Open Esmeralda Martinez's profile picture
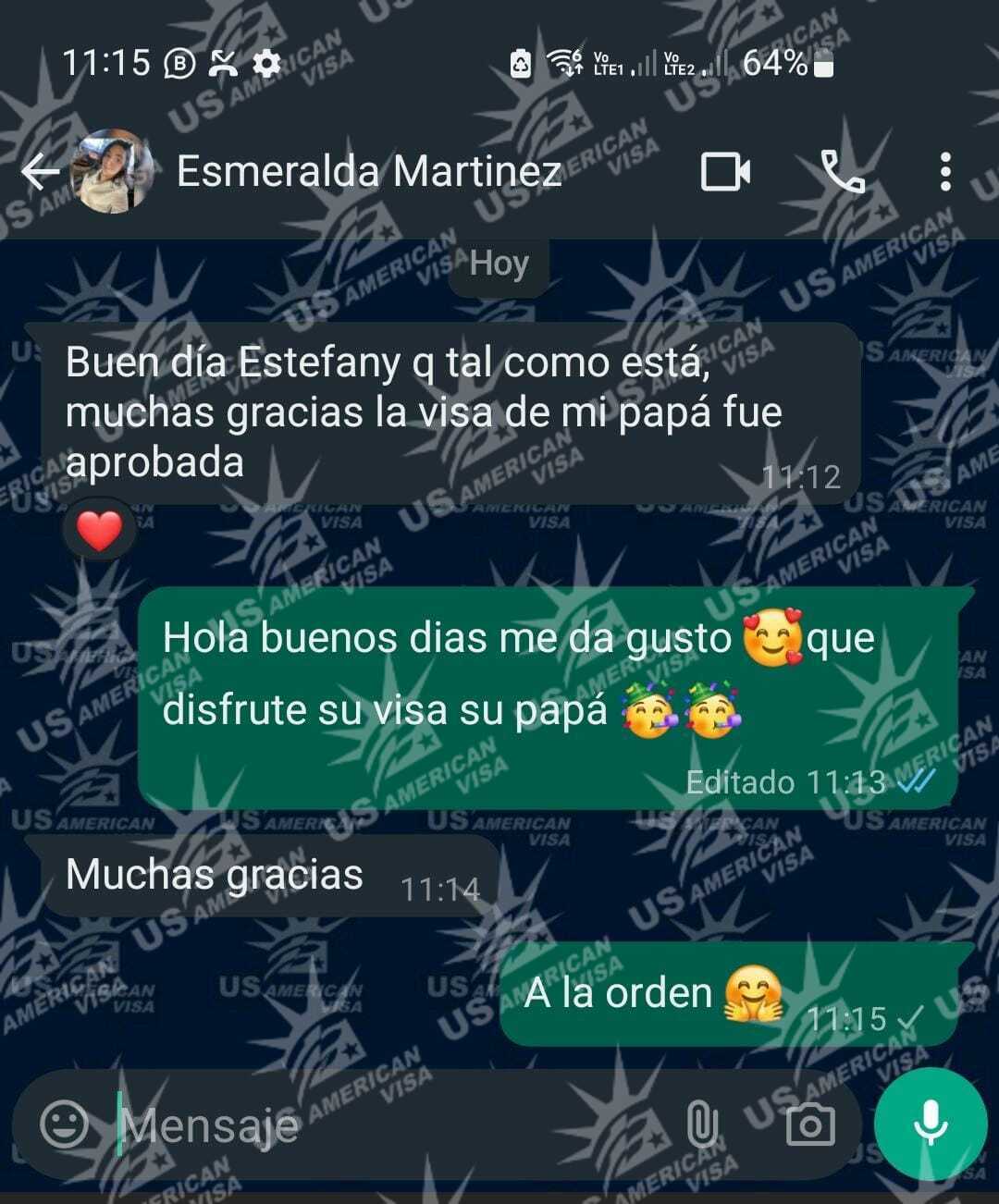 click(x=115, y=172)
